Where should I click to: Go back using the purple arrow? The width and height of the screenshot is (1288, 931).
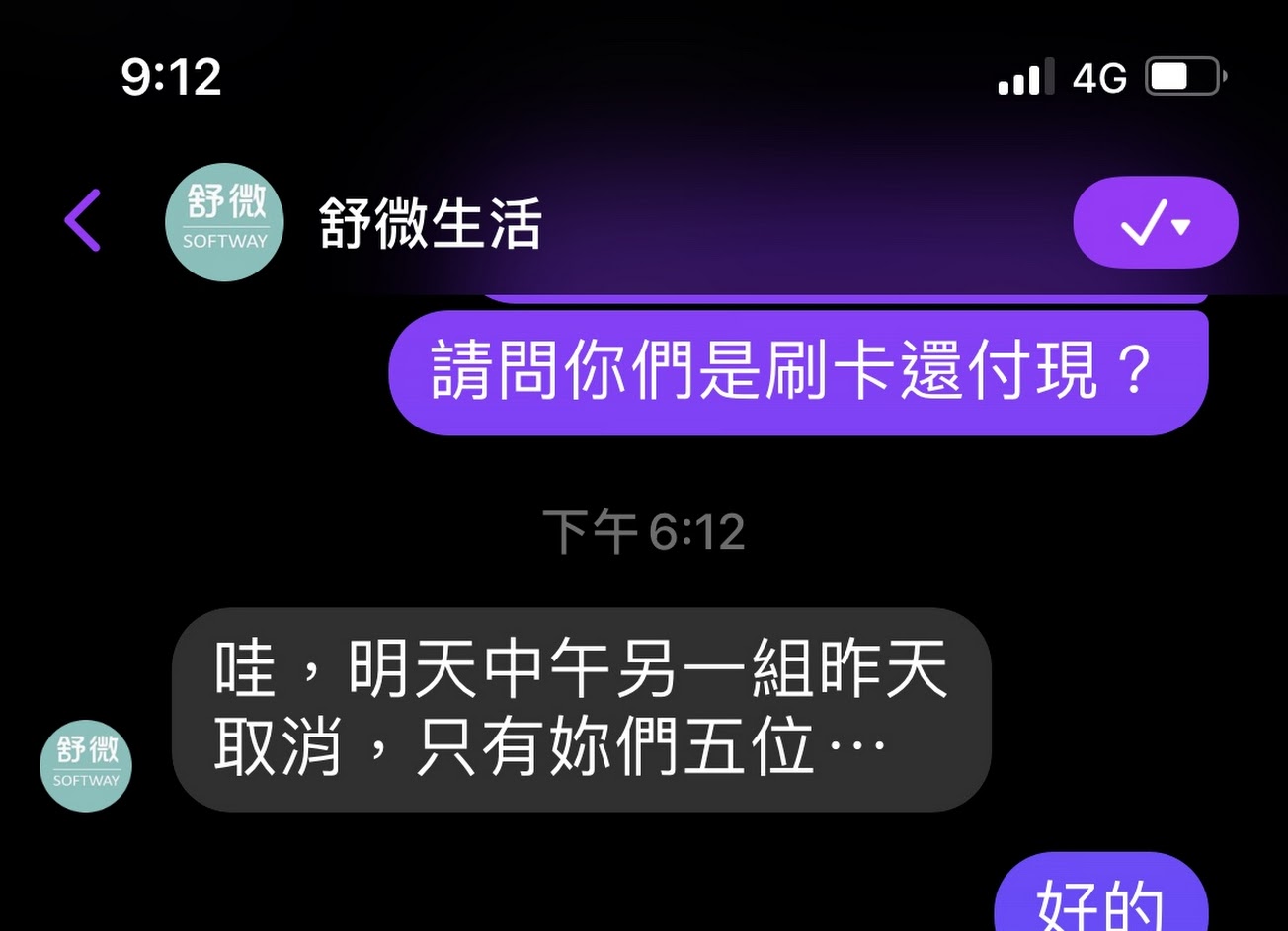83,220
